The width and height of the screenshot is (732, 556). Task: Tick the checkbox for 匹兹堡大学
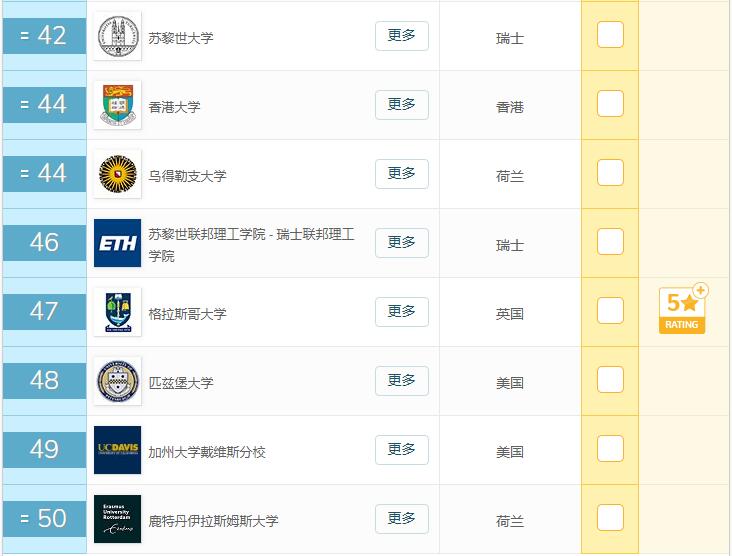pyautogui.click(x=610, y=380)
